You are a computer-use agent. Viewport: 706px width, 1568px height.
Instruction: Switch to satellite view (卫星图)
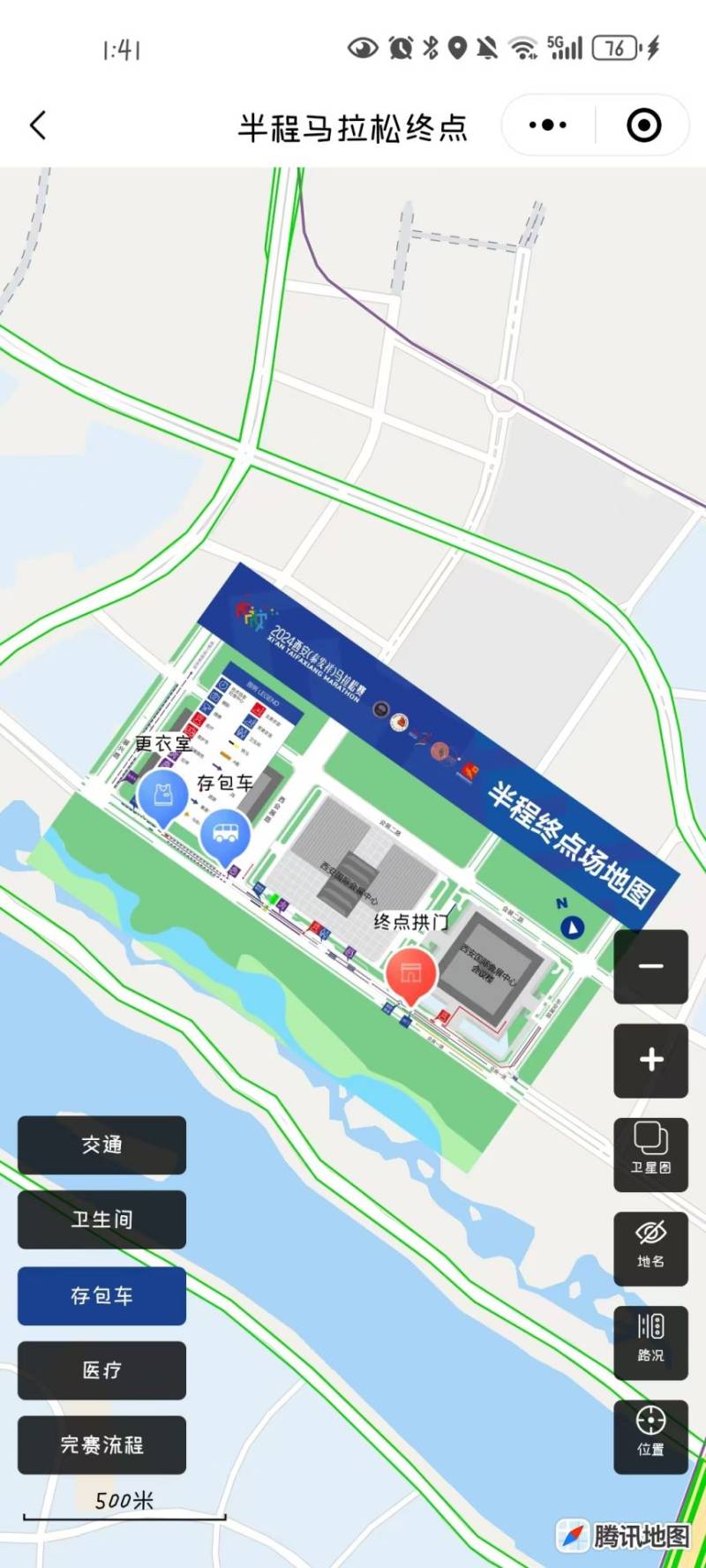point(650,1154)
